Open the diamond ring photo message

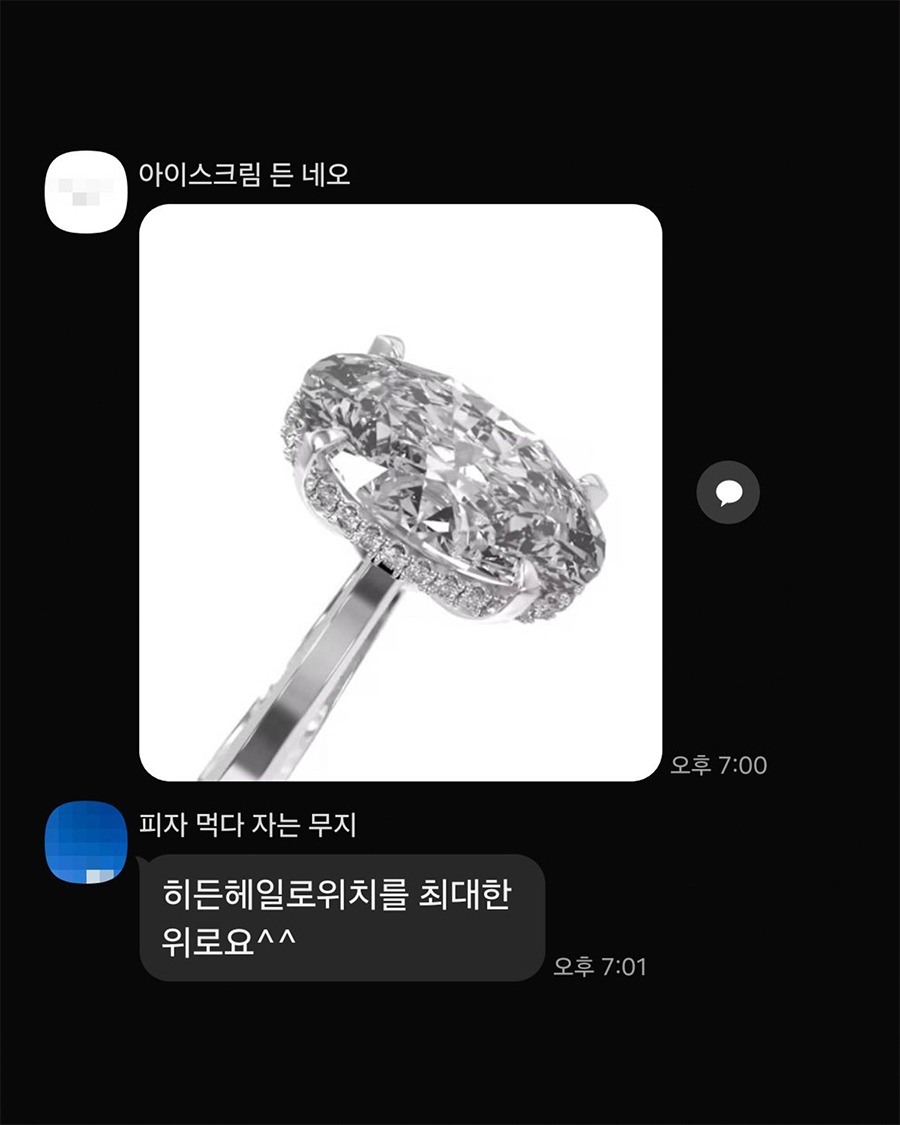point(400,492)
